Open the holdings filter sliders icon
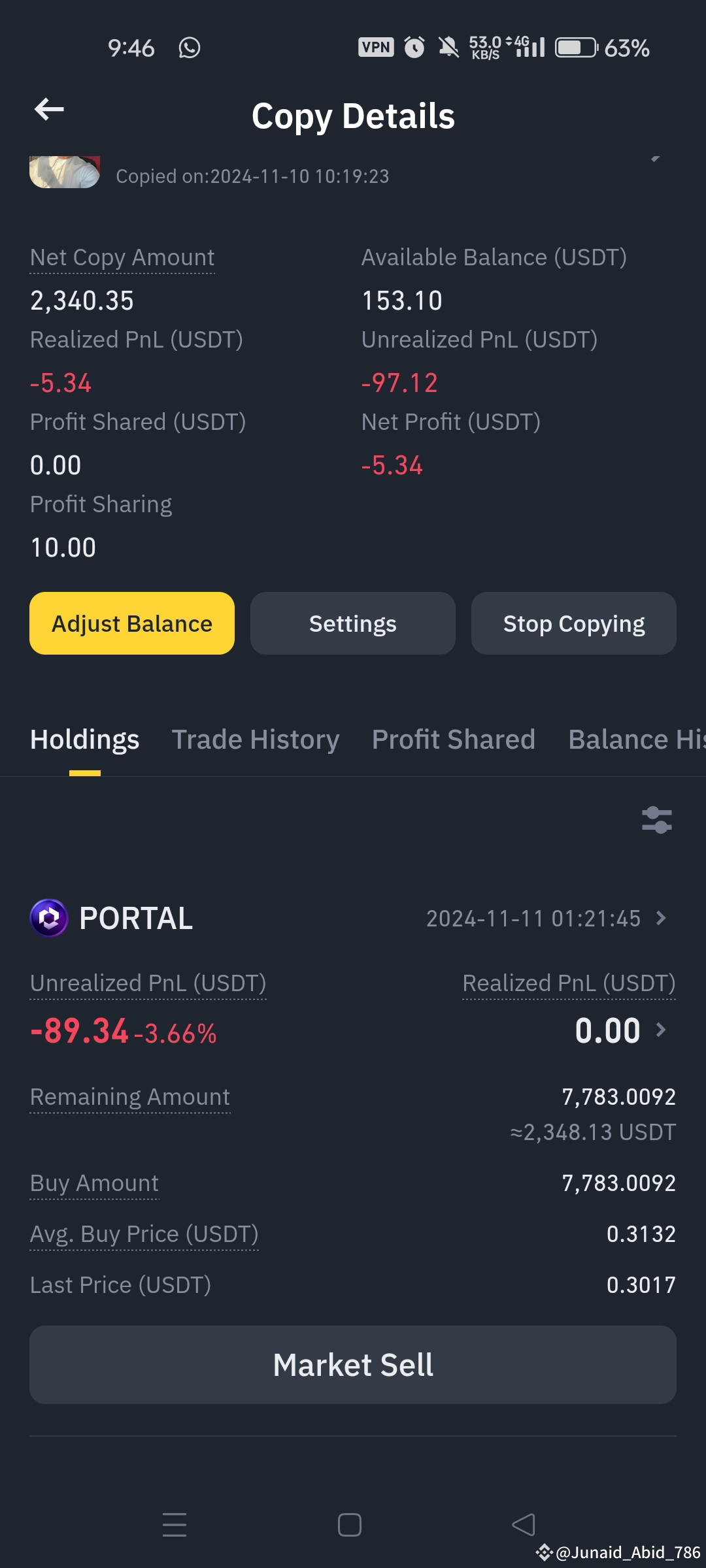The width and height of the screenshot is (706, 1568). (x=656, y=821)
